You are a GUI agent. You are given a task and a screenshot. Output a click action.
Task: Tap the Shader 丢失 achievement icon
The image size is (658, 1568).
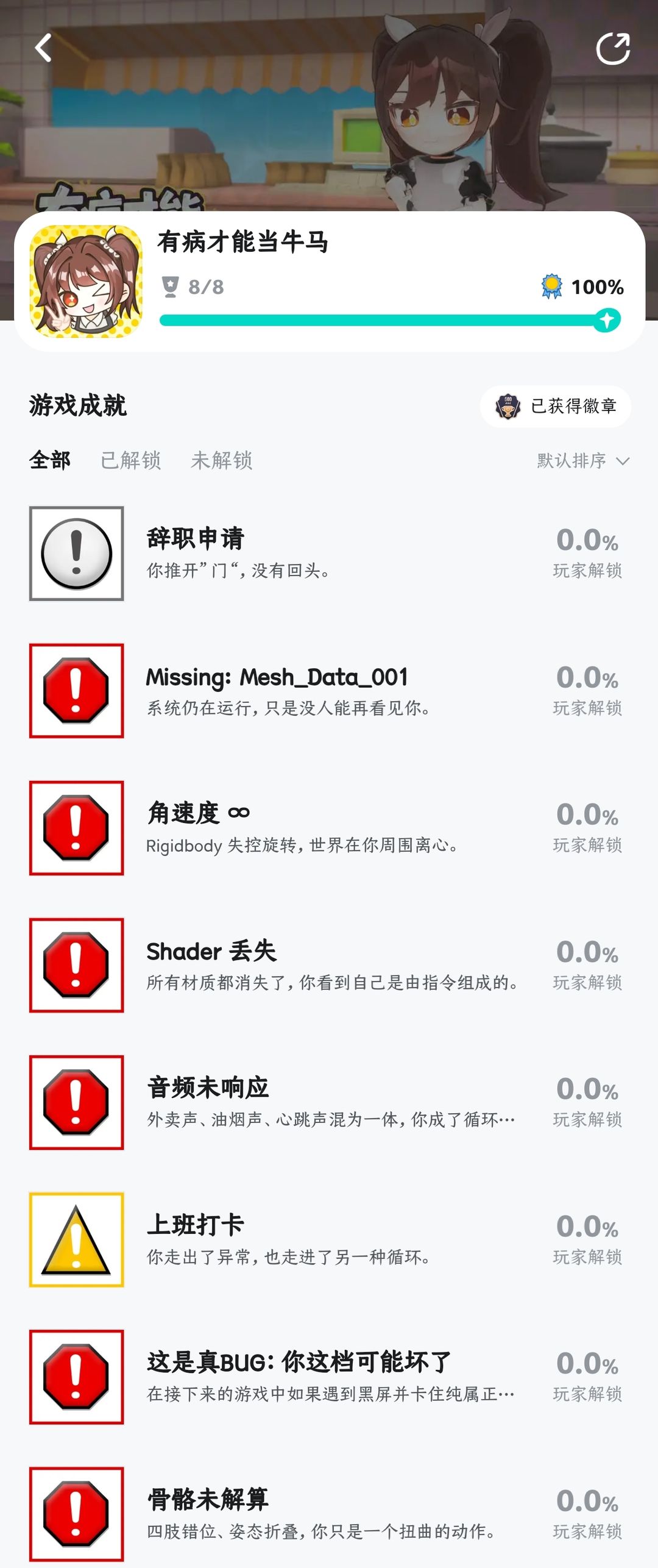76,966
